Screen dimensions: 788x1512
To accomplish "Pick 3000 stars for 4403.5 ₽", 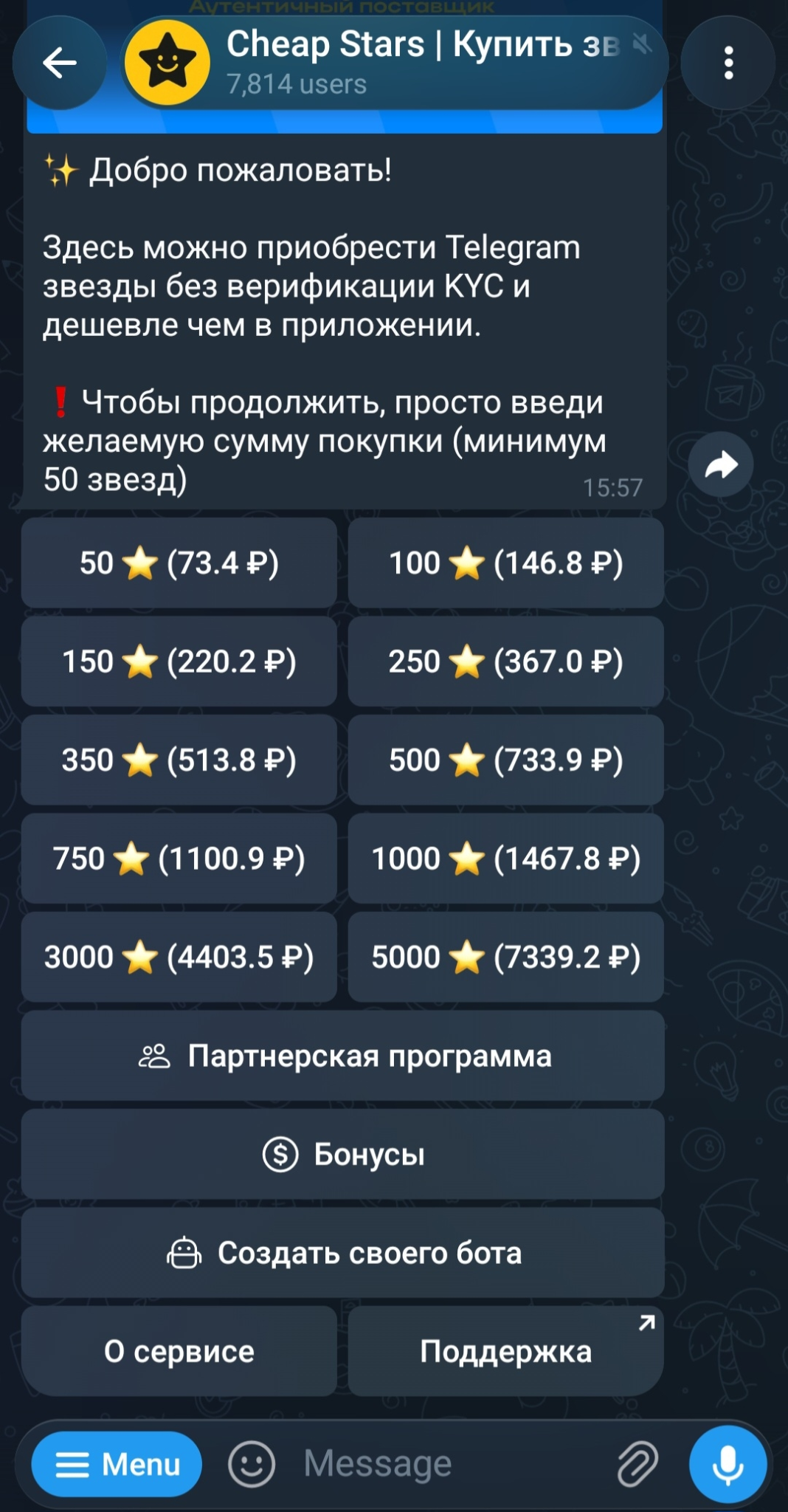I will (x=179, y=957).
